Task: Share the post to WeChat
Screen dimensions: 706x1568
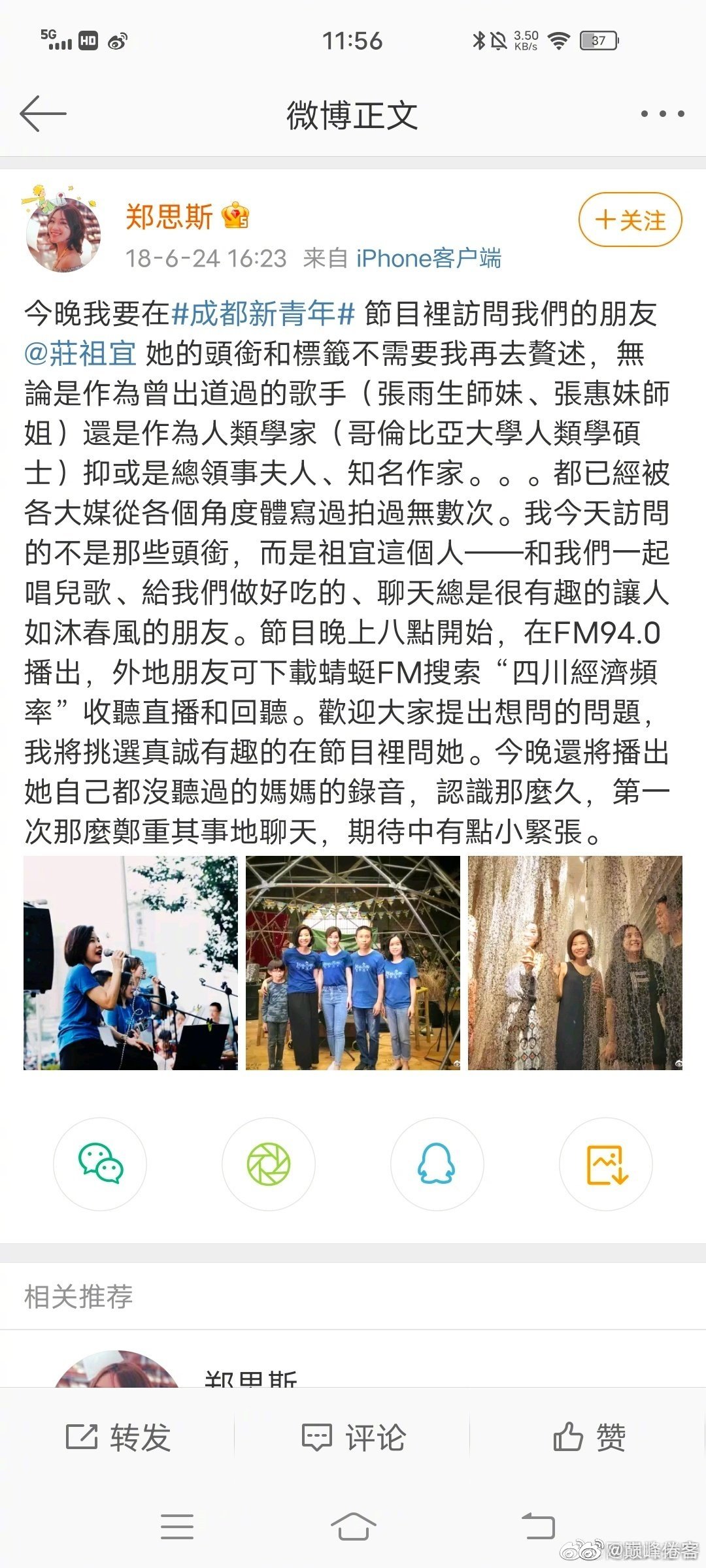Action: point(100,1164)
